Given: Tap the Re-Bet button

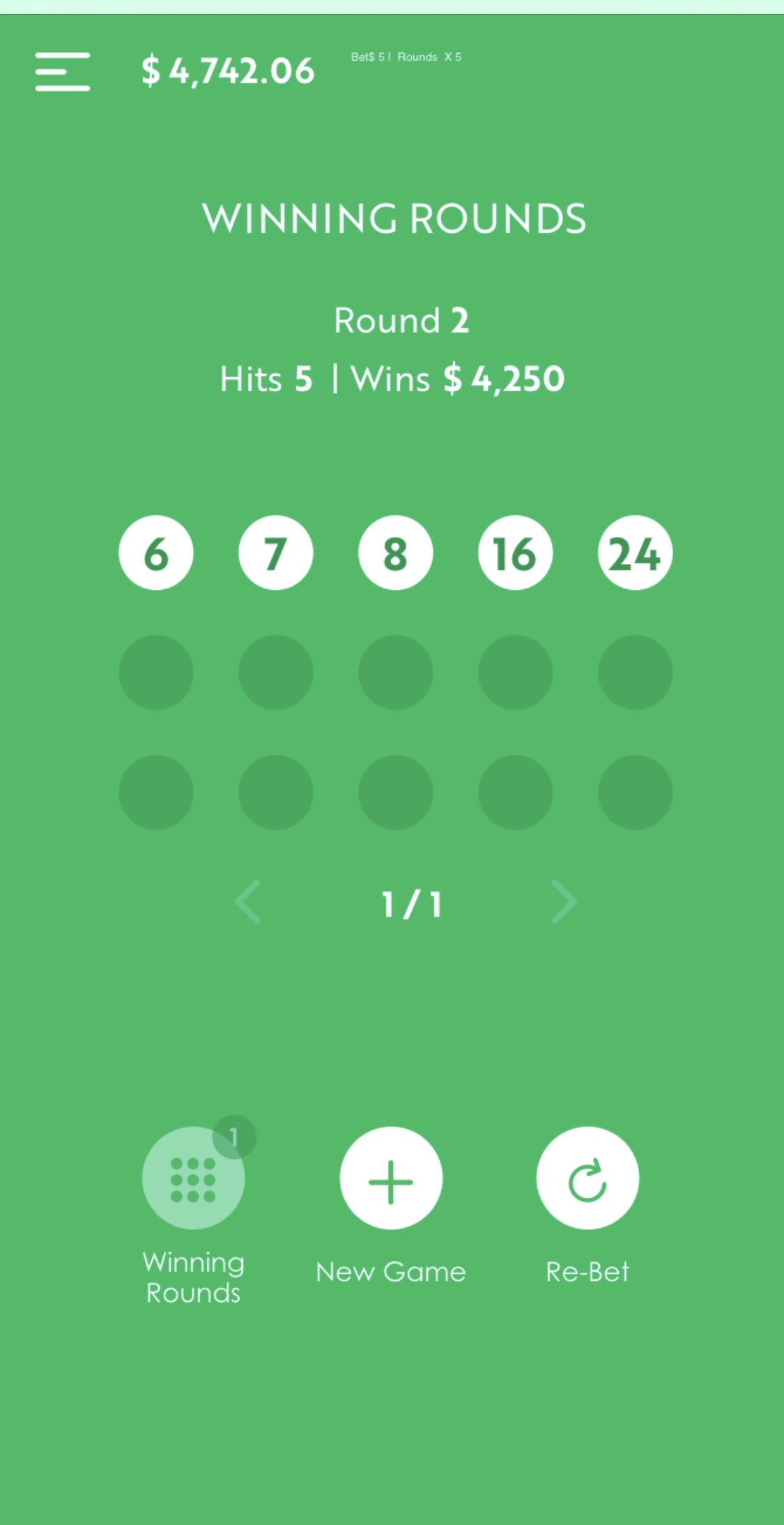Looking at the screenshot, I should pyautogui.click(x=587, y=1178).
